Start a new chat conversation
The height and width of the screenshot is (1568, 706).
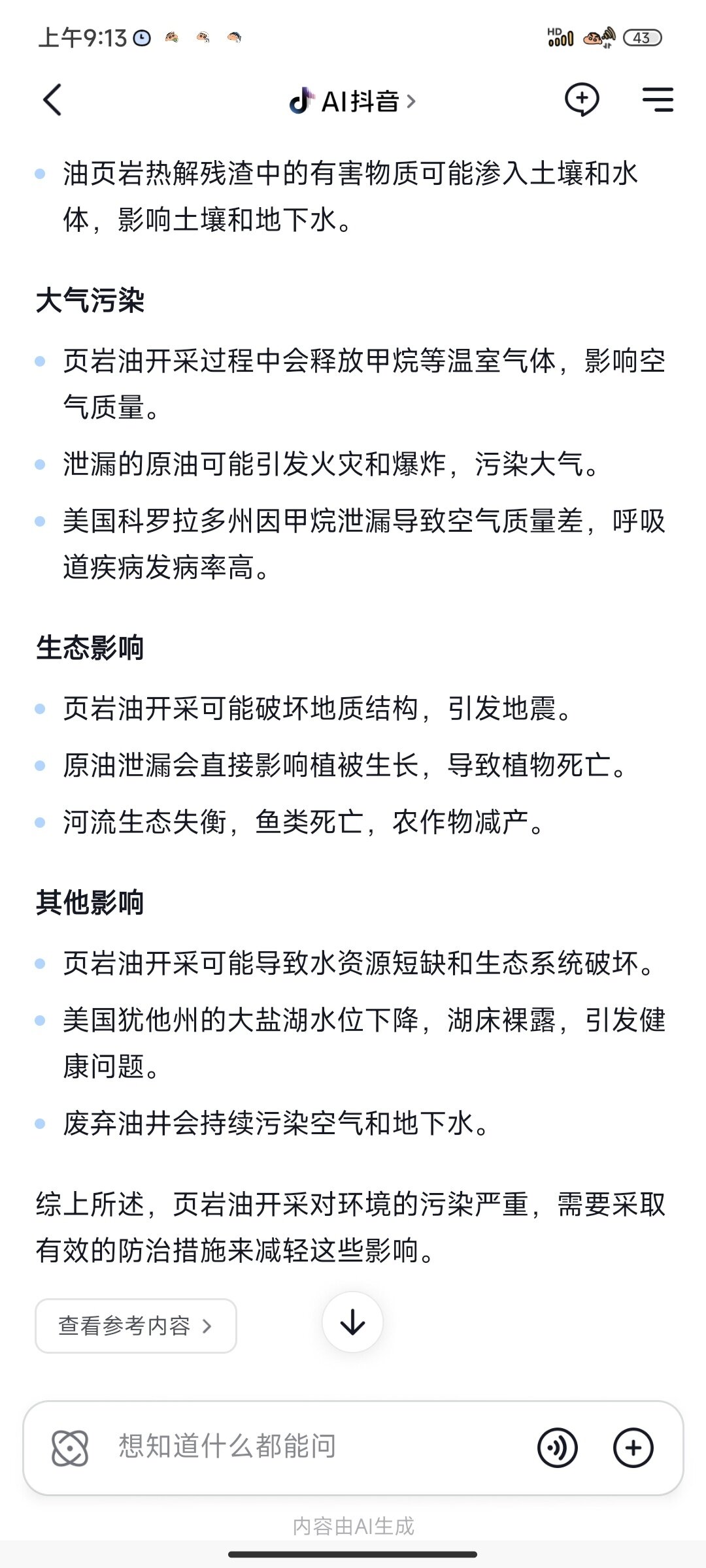582,100
